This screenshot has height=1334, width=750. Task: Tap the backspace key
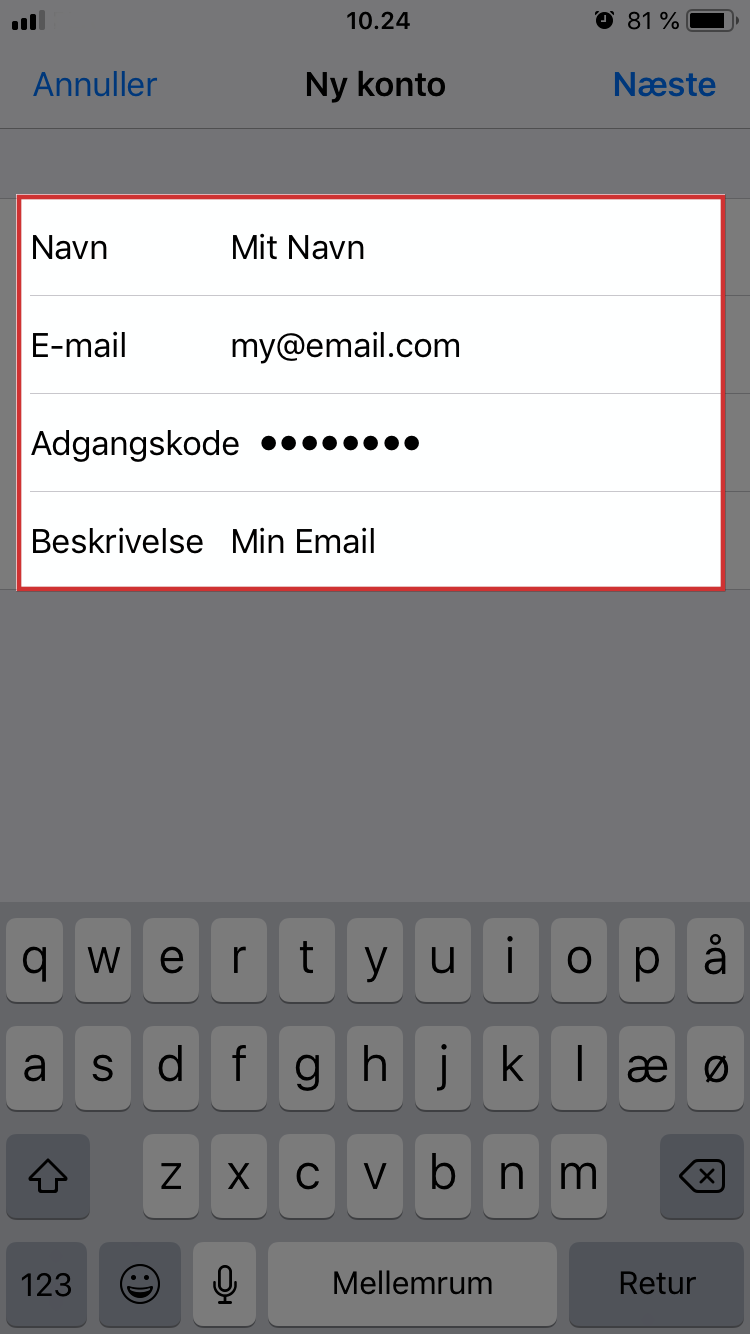(x=702, y=1177)
